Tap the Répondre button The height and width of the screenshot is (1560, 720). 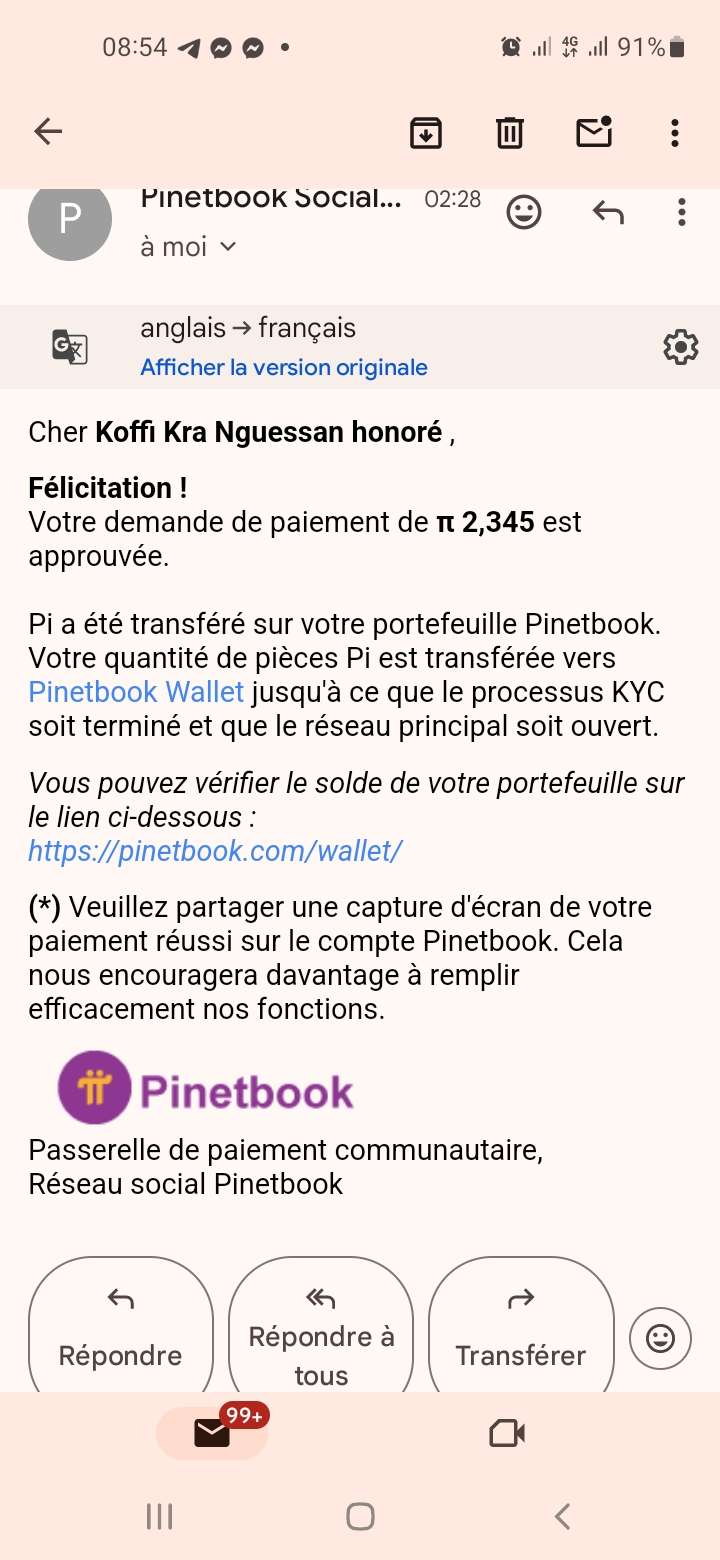coord(120,1330)
